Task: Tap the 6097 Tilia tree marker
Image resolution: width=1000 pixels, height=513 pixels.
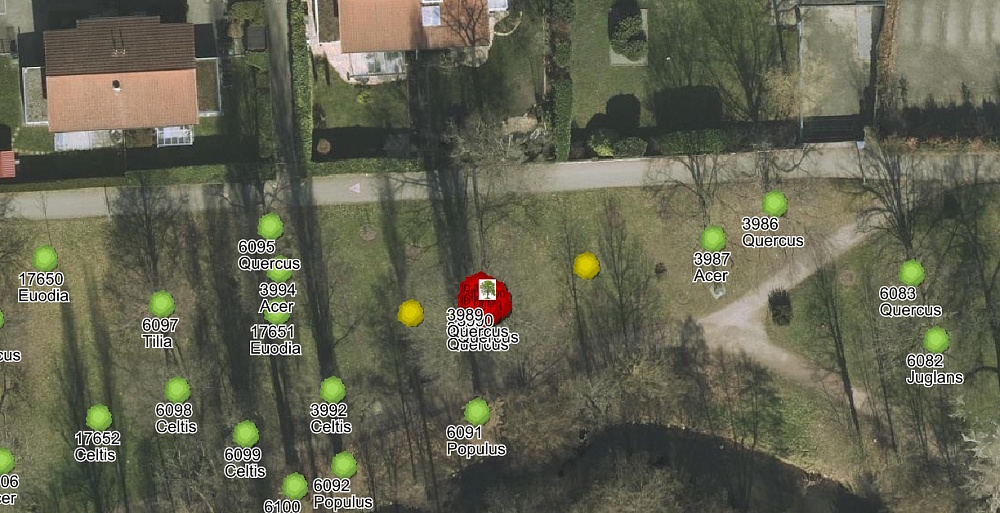Action: point(162,303)
